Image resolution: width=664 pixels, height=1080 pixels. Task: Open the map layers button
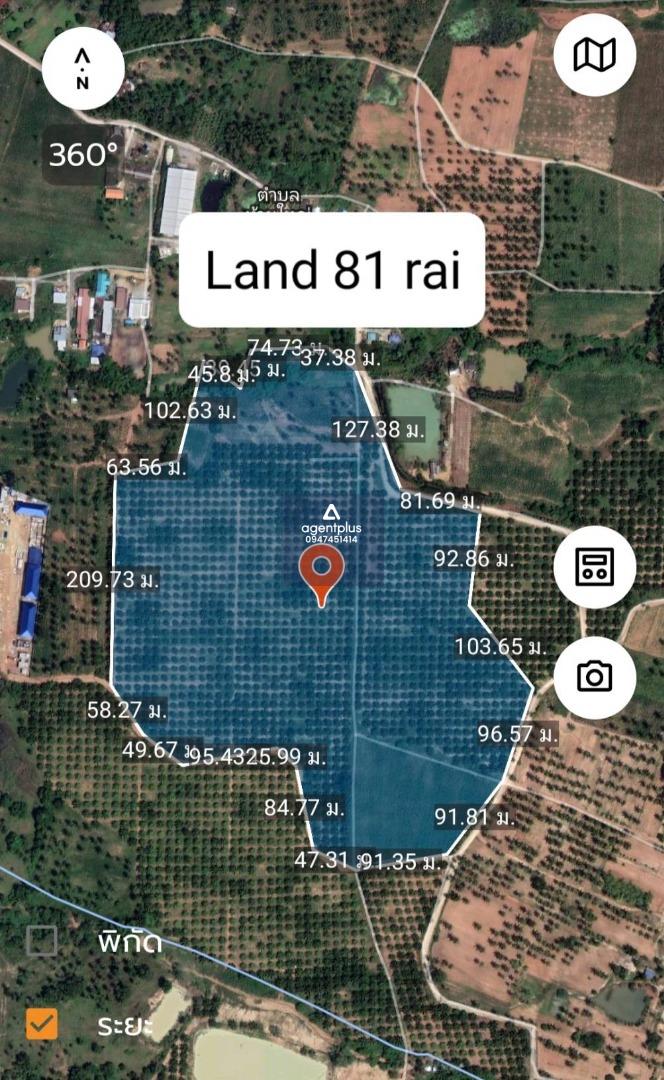tap(594, 54)
